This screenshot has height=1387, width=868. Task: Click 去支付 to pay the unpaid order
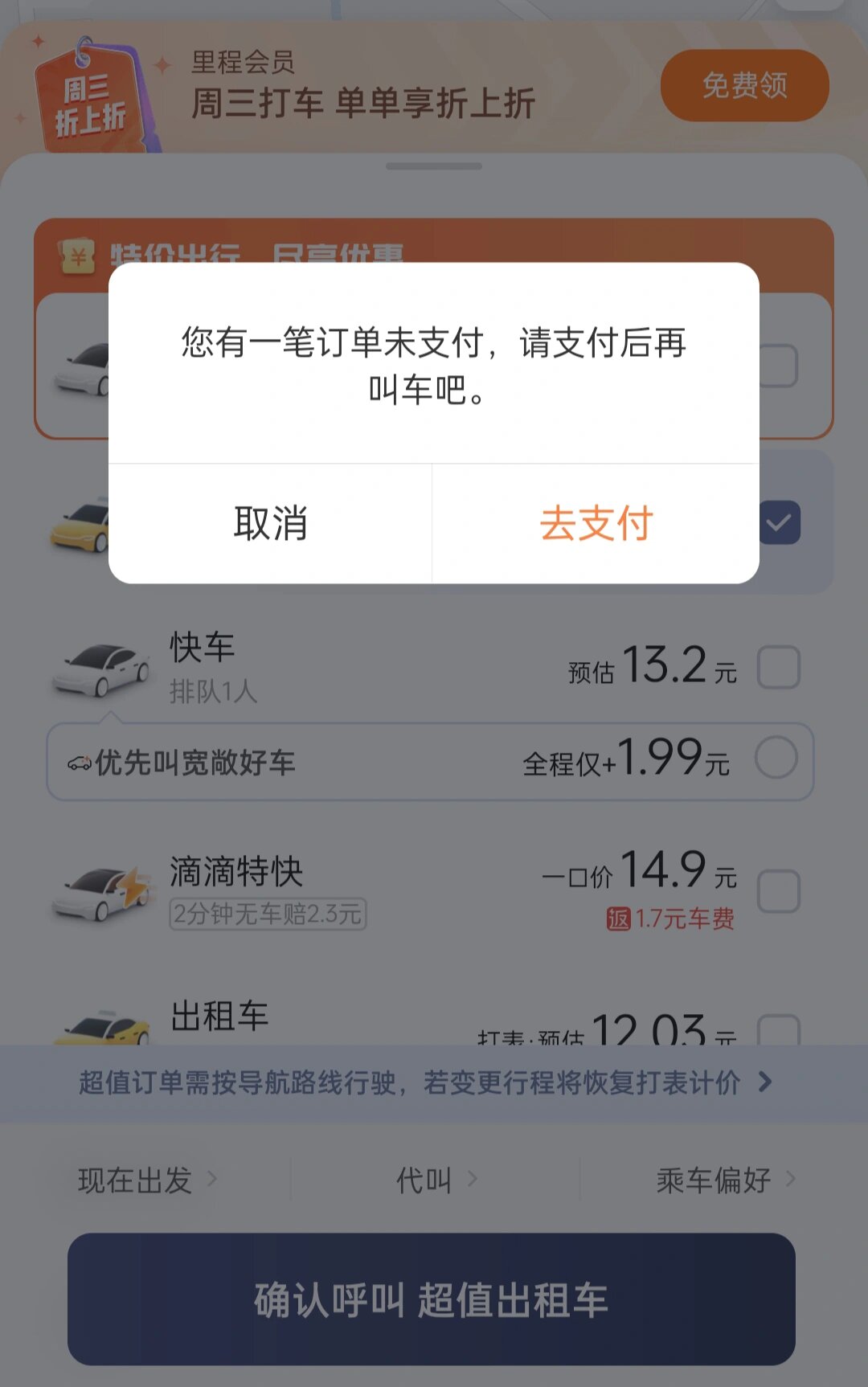596,523
